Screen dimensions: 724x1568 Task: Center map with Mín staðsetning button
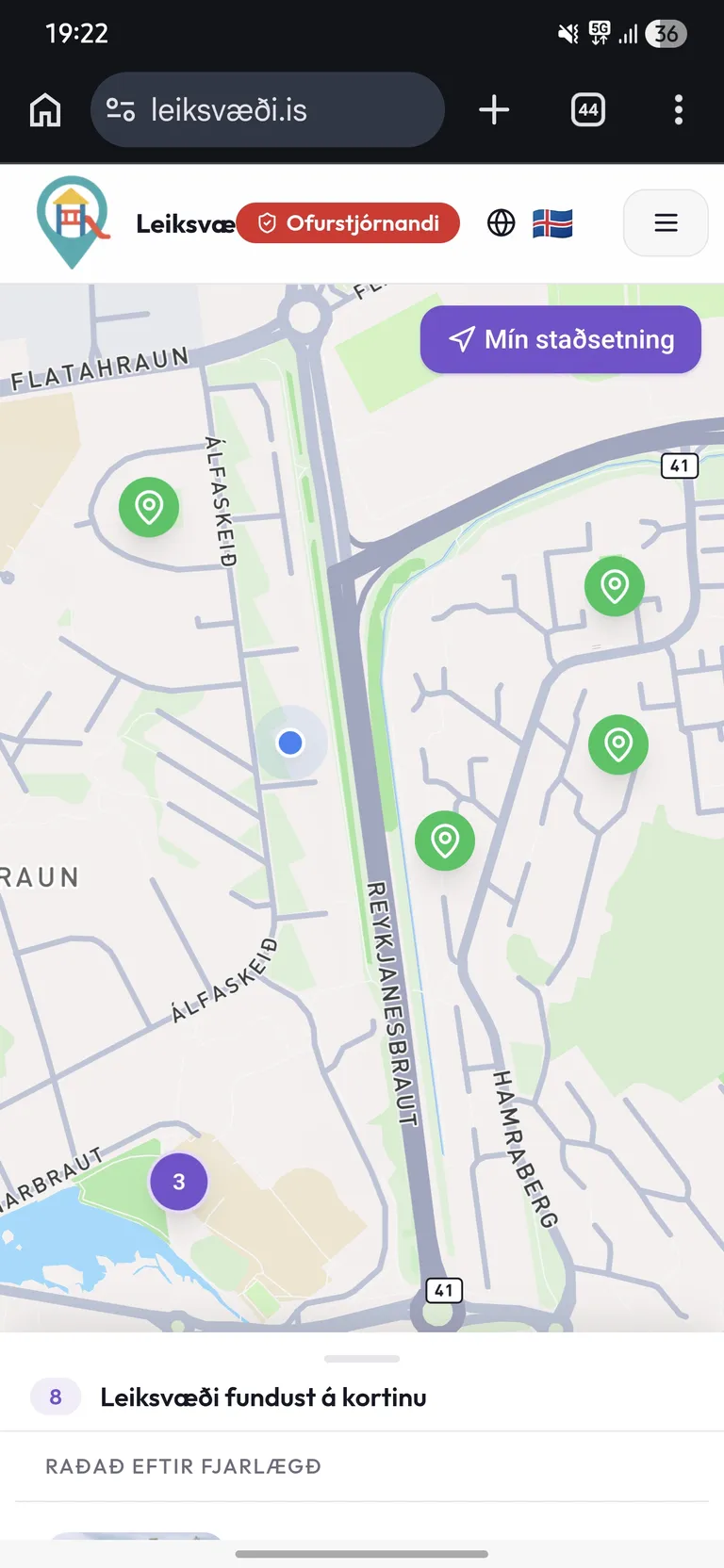pyautogui.click(x=561, y=339)
